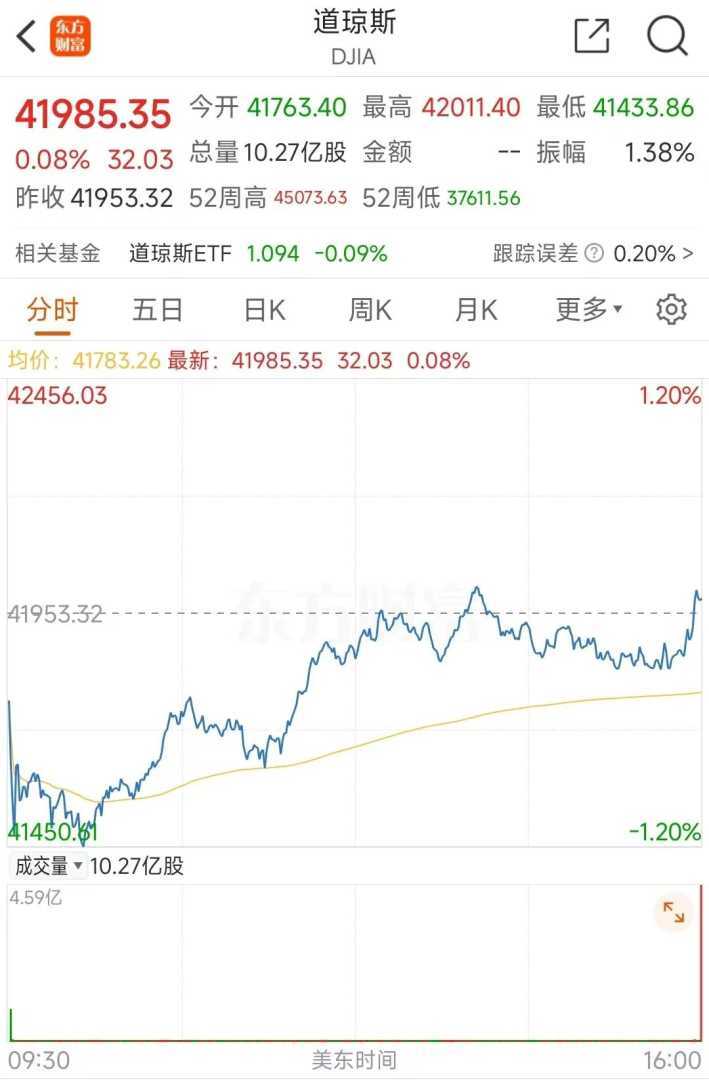
Task: Expand the chart to full screen
Action: [674, 912]
